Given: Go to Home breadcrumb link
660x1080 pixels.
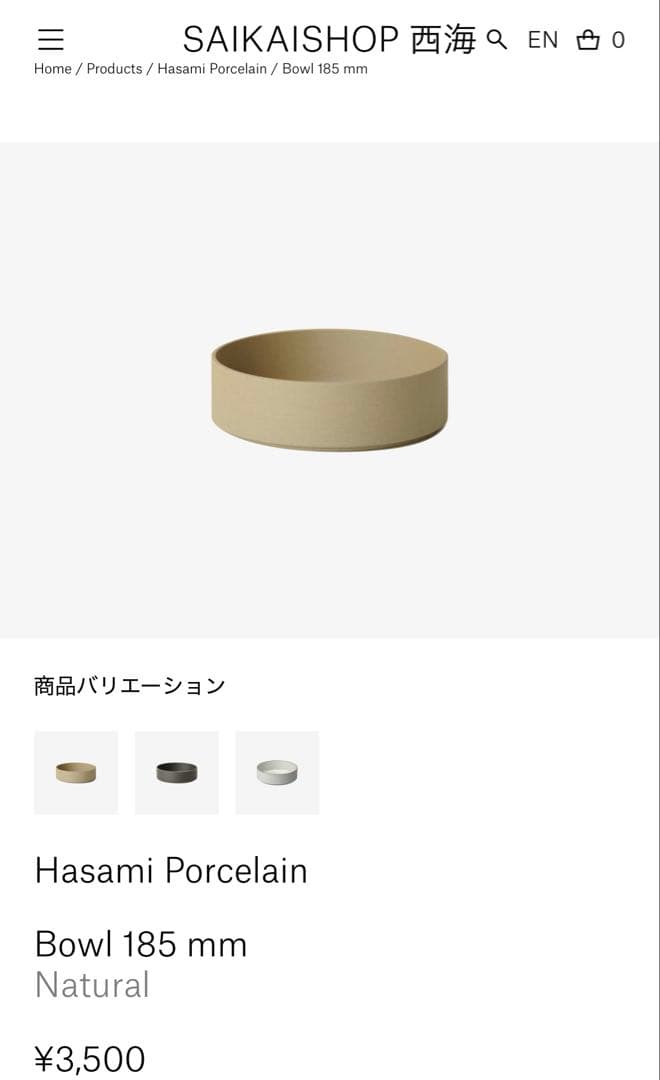Looking at the screenshot, I should (x=53, y=69).
